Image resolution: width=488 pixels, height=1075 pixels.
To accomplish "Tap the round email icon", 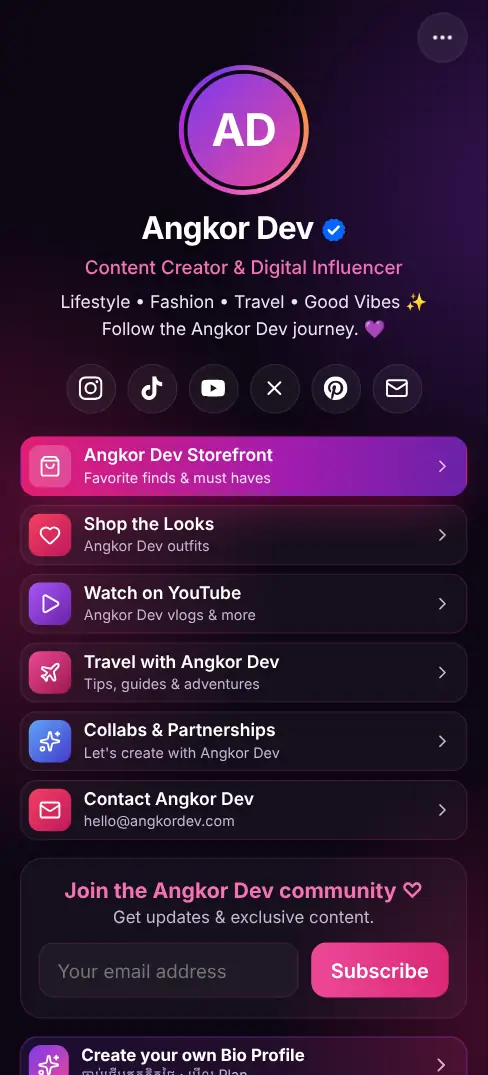I will click(x=397, y=389).
